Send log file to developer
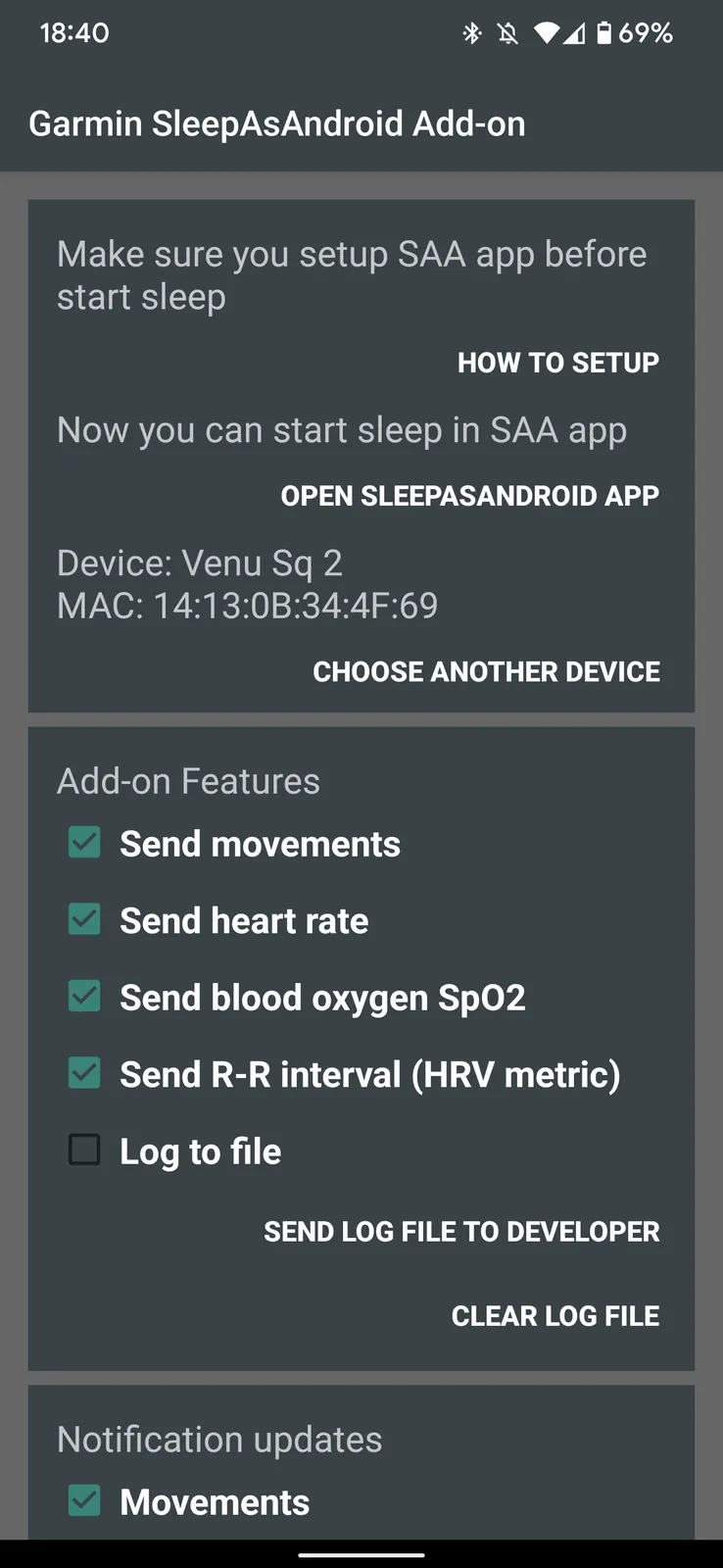Screen dimensions: 723x1568 [461, 1231]
